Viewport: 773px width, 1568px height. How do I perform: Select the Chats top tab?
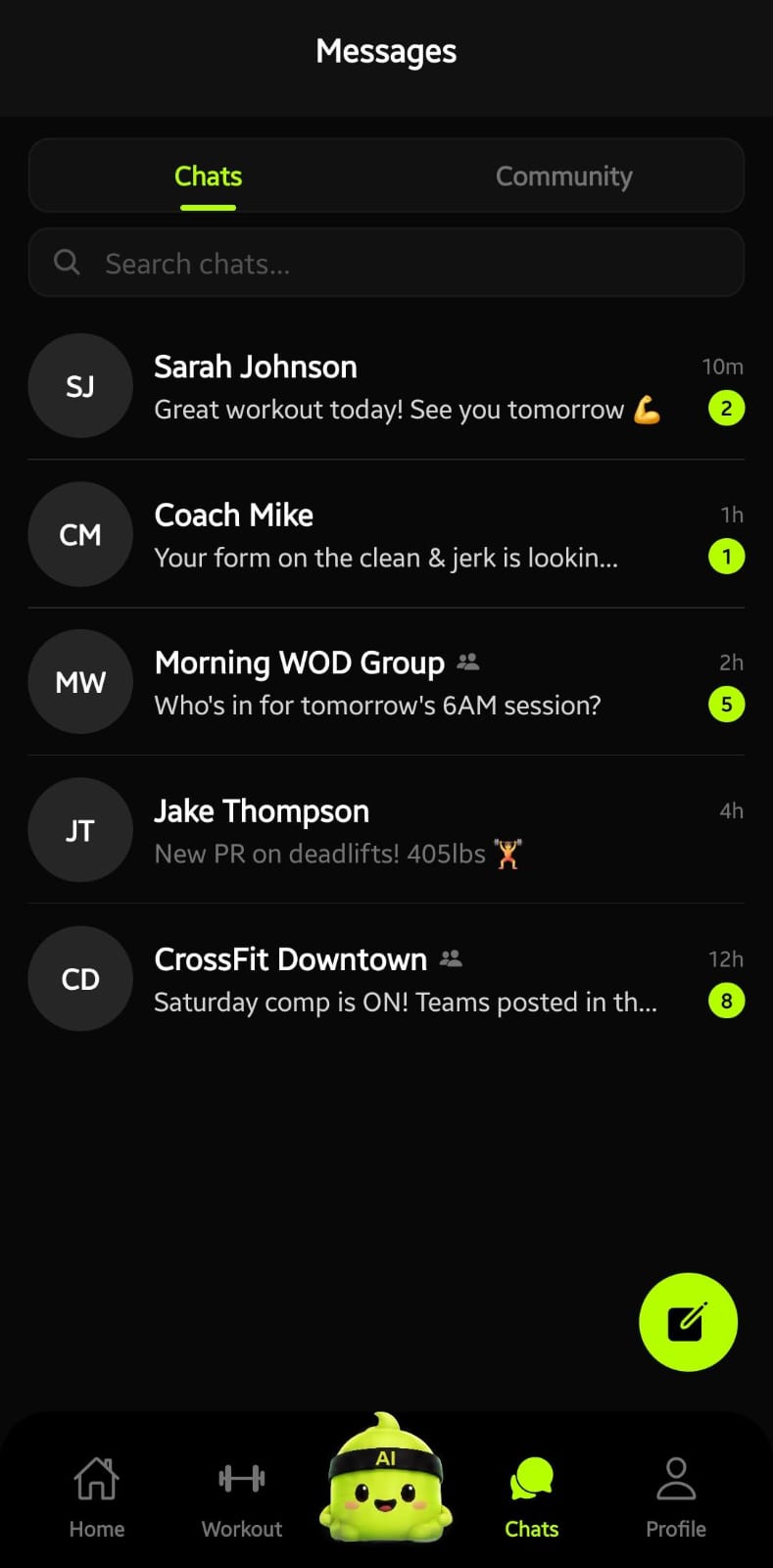tap(208, 176)
